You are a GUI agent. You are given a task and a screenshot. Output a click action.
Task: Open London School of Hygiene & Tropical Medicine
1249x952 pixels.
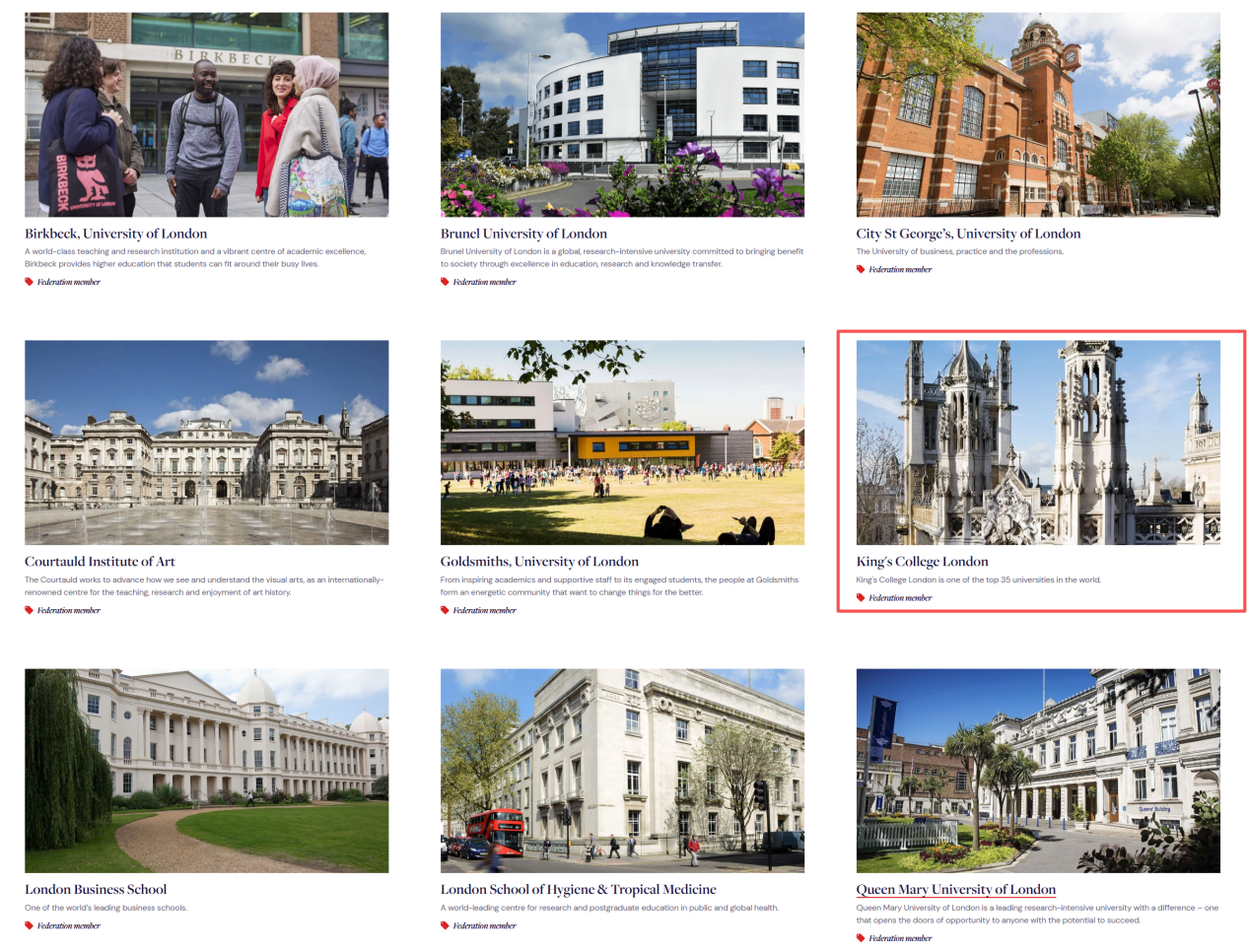[578, 890]
